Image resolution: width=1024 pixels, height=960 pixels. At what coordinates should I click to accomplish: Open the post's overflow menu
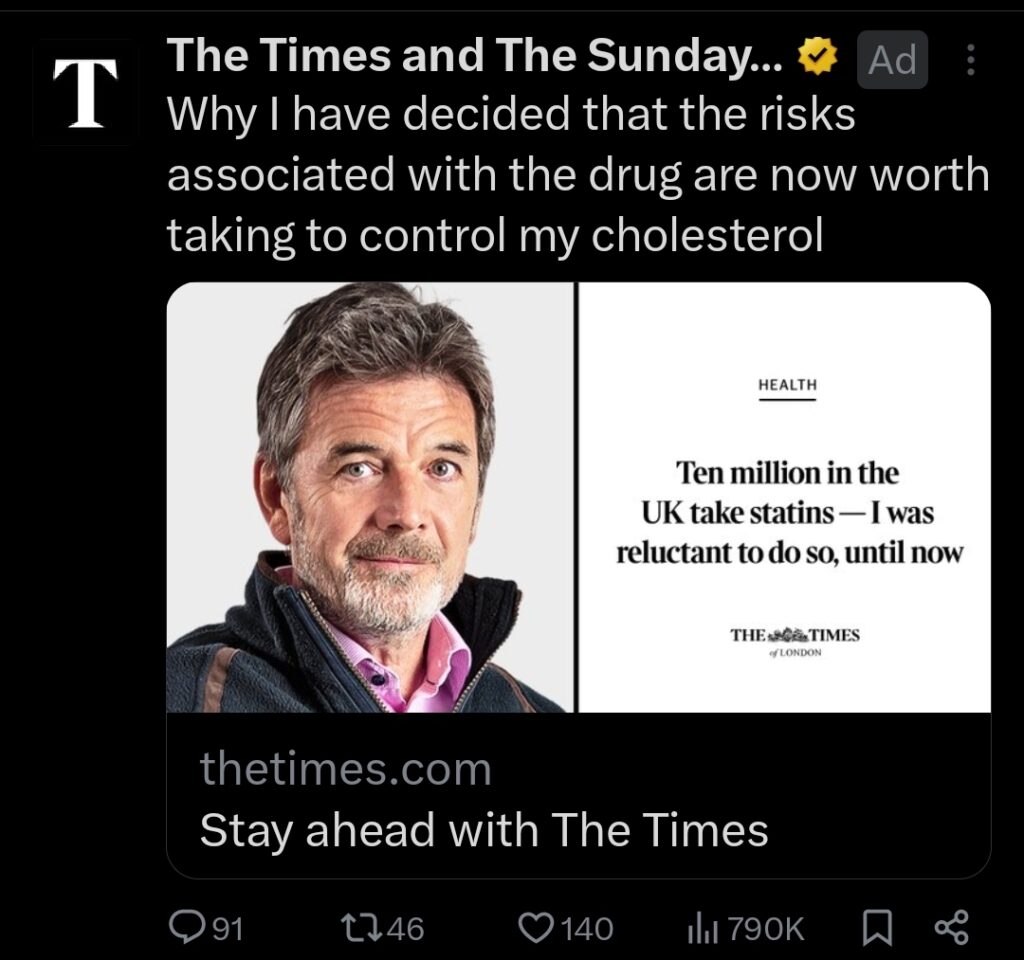(969, 61)
